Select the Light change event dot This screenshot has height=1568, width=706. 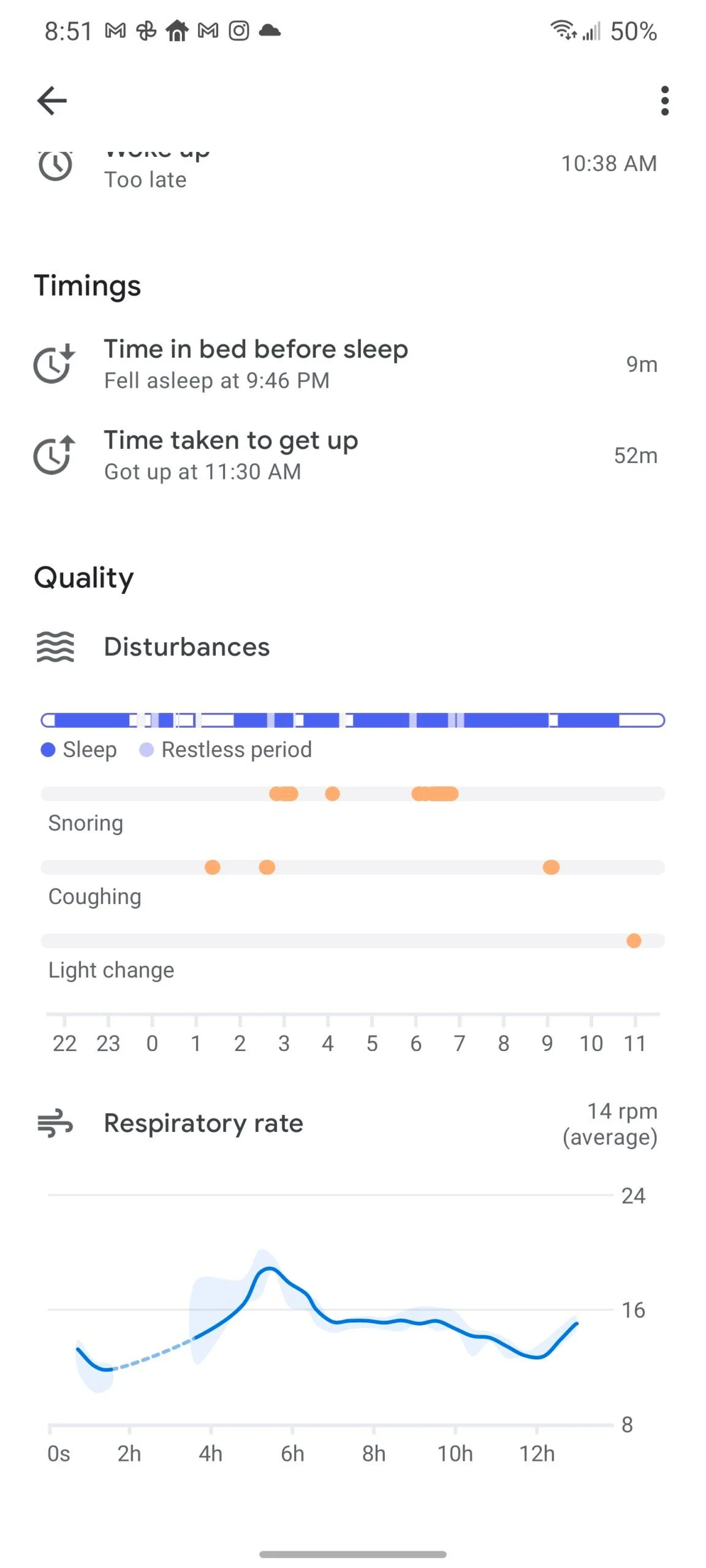[x=634, y=940]
